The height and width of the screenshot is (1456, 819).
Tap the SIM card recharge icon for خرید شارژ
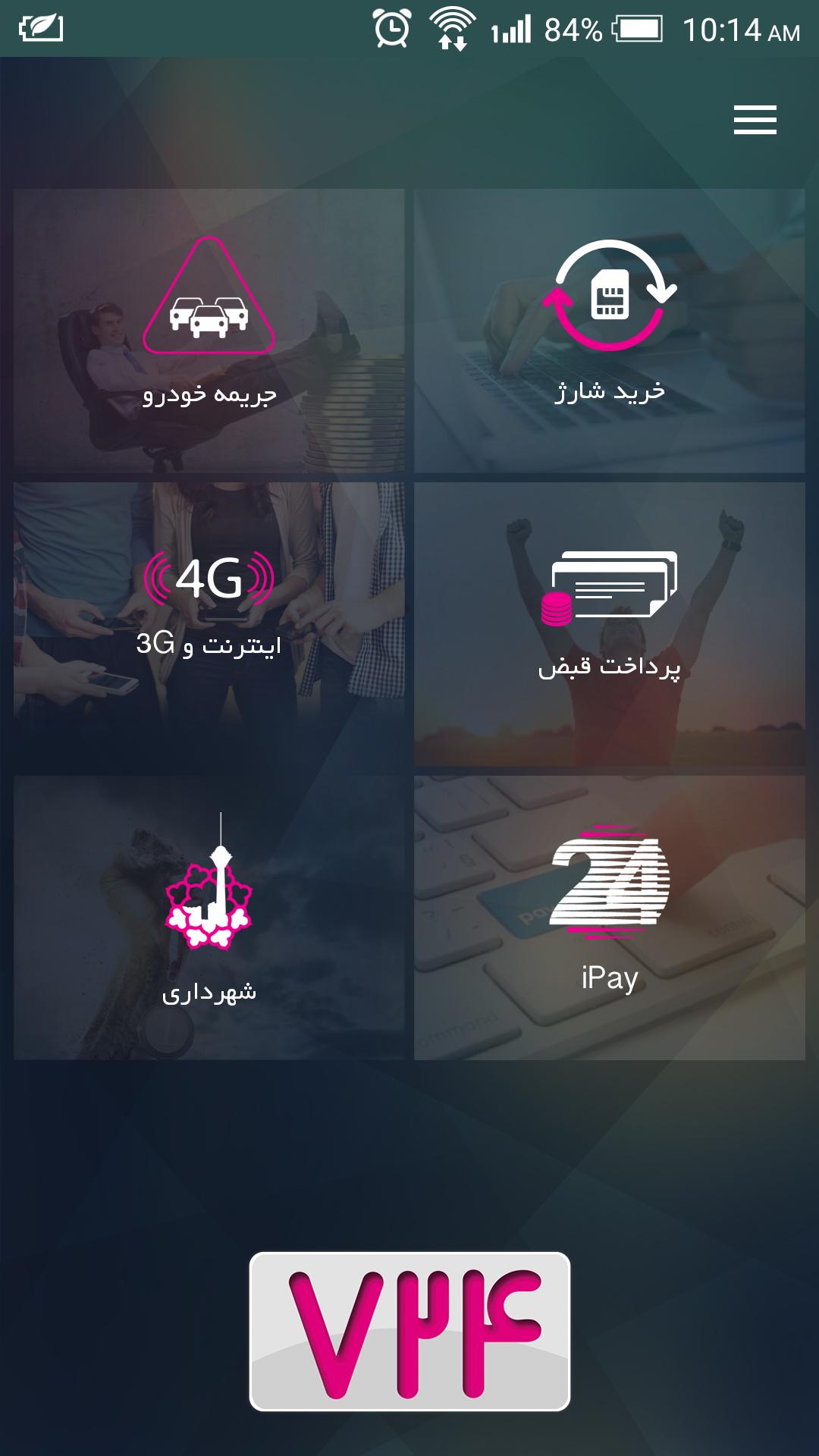click(611, 296)
